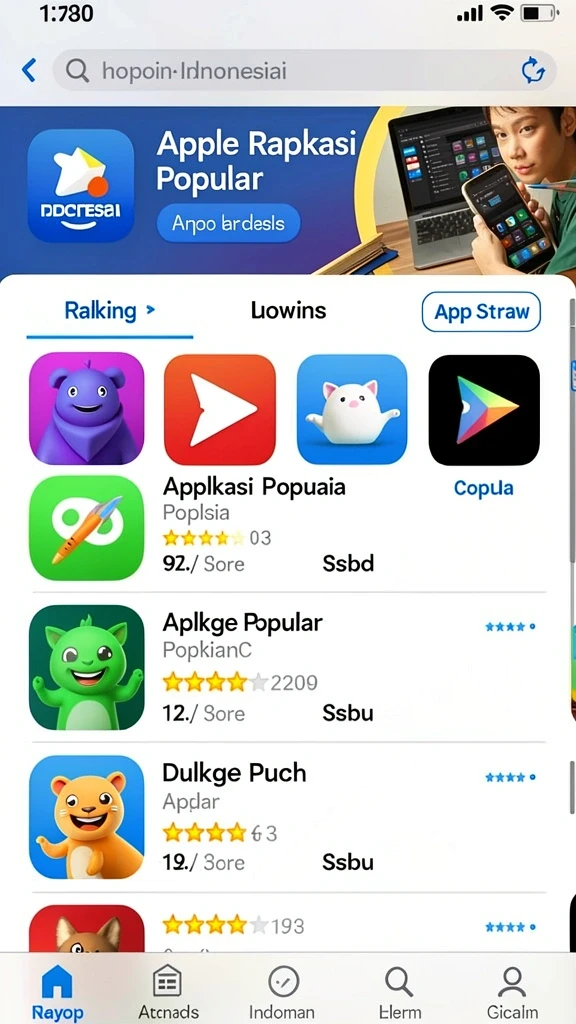Open the white cat app icon
The width and height of the screenshot is (576, 1024).
click(352, 409)
